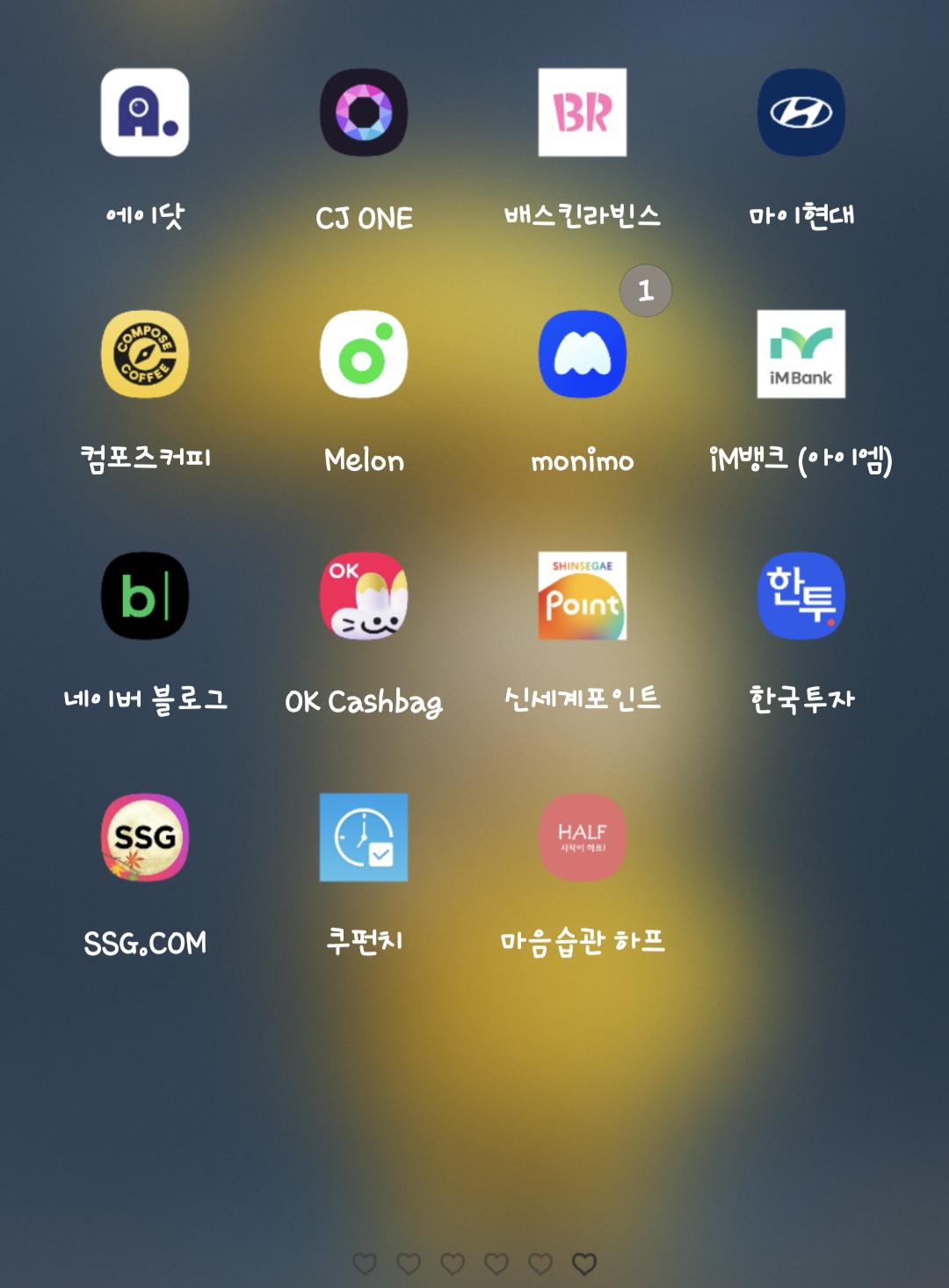
Task: Open 컴포즈커피
Action: pyautogui.click(x=145, y=355)
